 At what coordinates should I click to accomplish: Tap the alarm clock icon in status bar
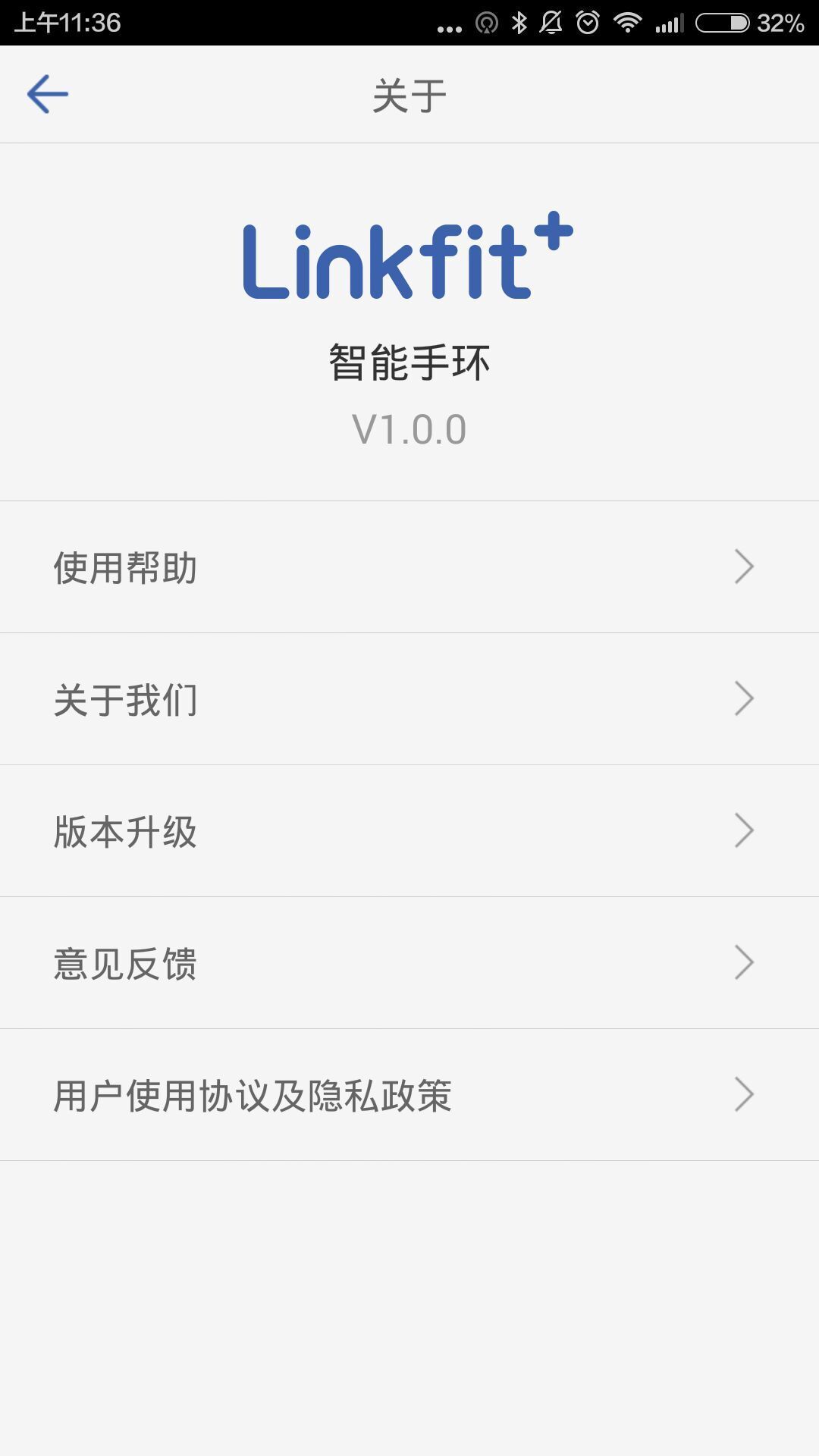tap(588, 23)
